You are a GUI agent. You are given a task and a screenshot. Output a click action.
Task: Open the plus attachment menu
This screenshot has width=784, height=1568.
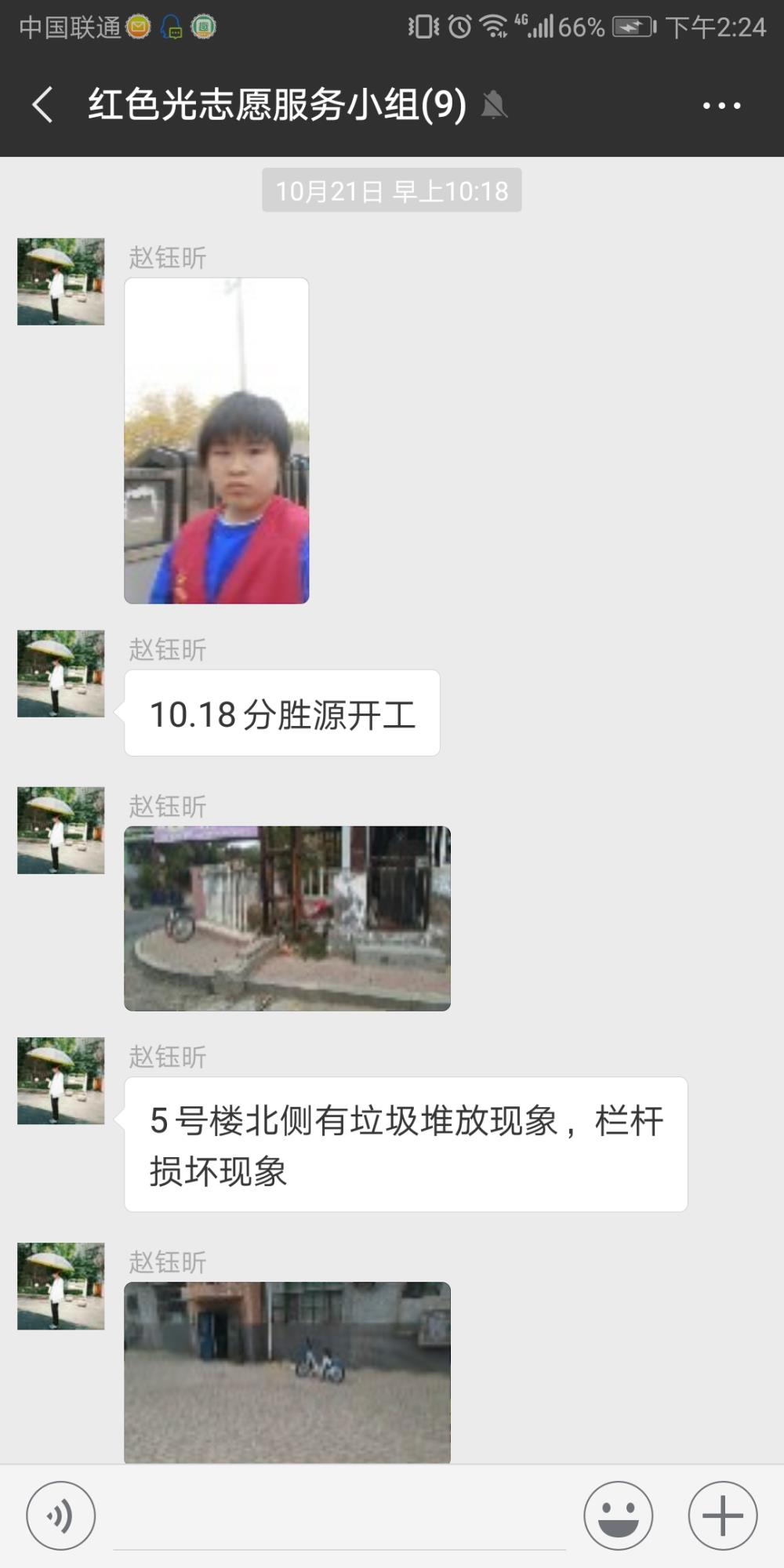(x=723, y=1515)
